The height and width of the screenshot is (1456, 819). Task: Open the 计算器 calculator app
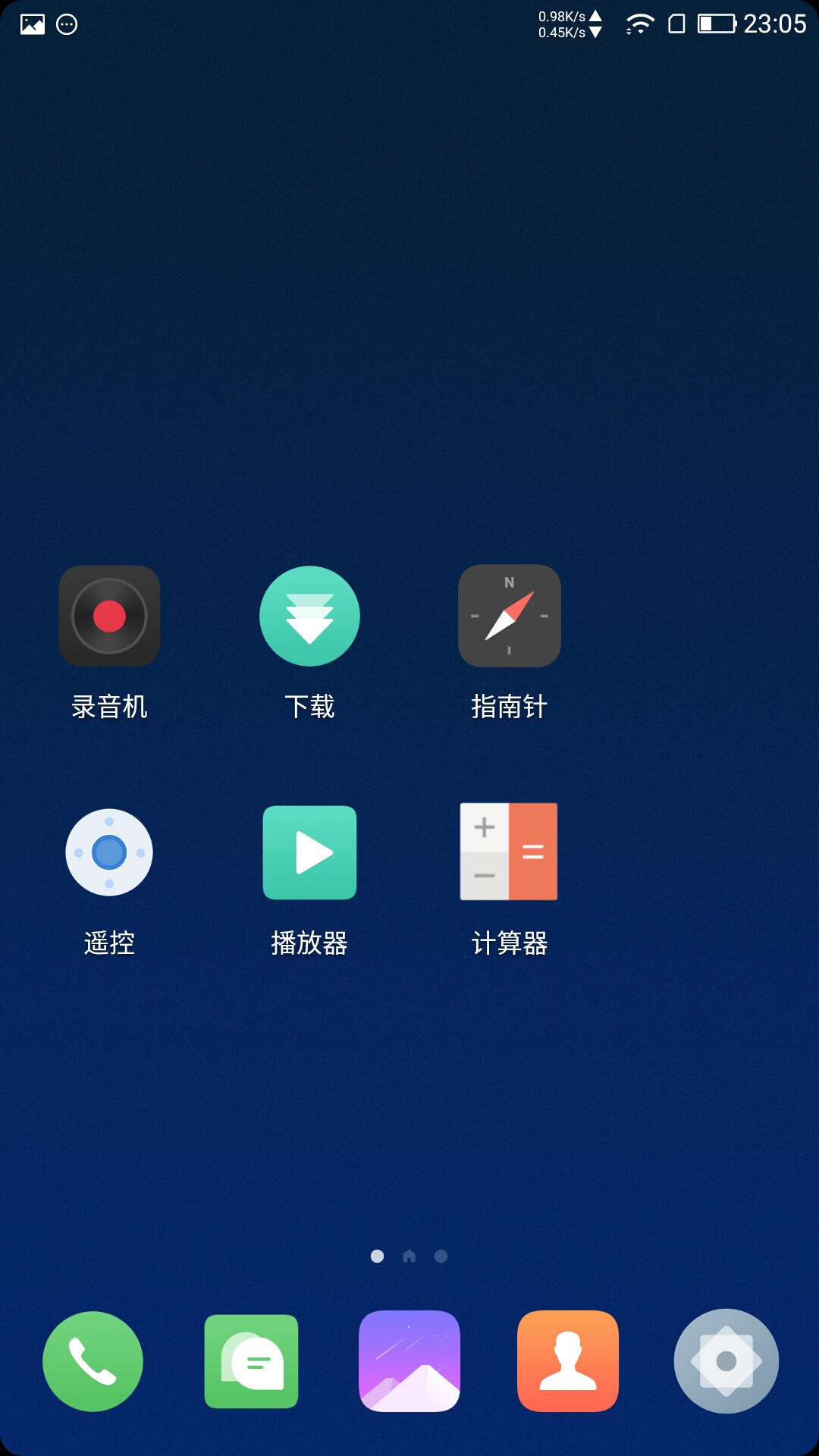point(509,852)
